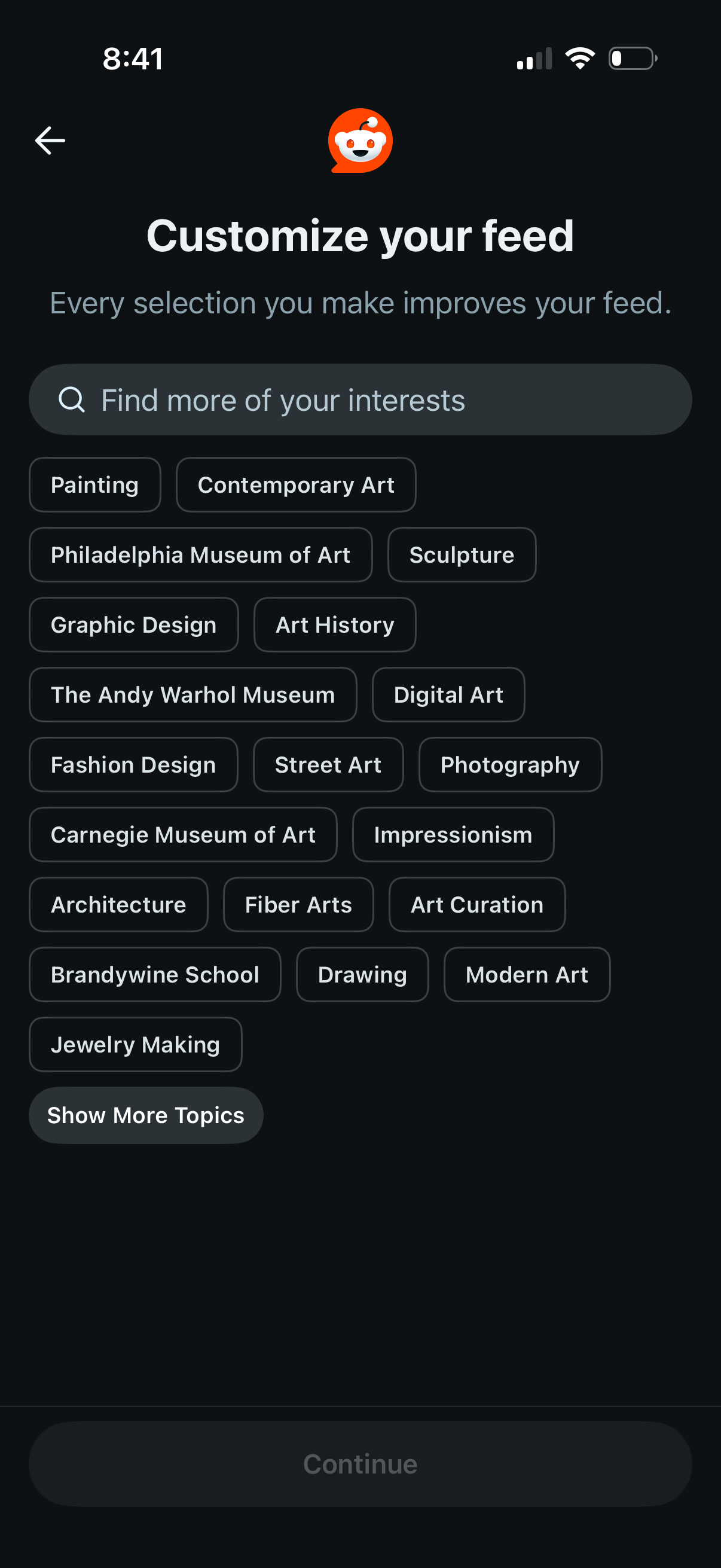The width and height of the screenshot is (721, 1568).
Task: Enable the Digital Art interest
Action: point(448,694)
